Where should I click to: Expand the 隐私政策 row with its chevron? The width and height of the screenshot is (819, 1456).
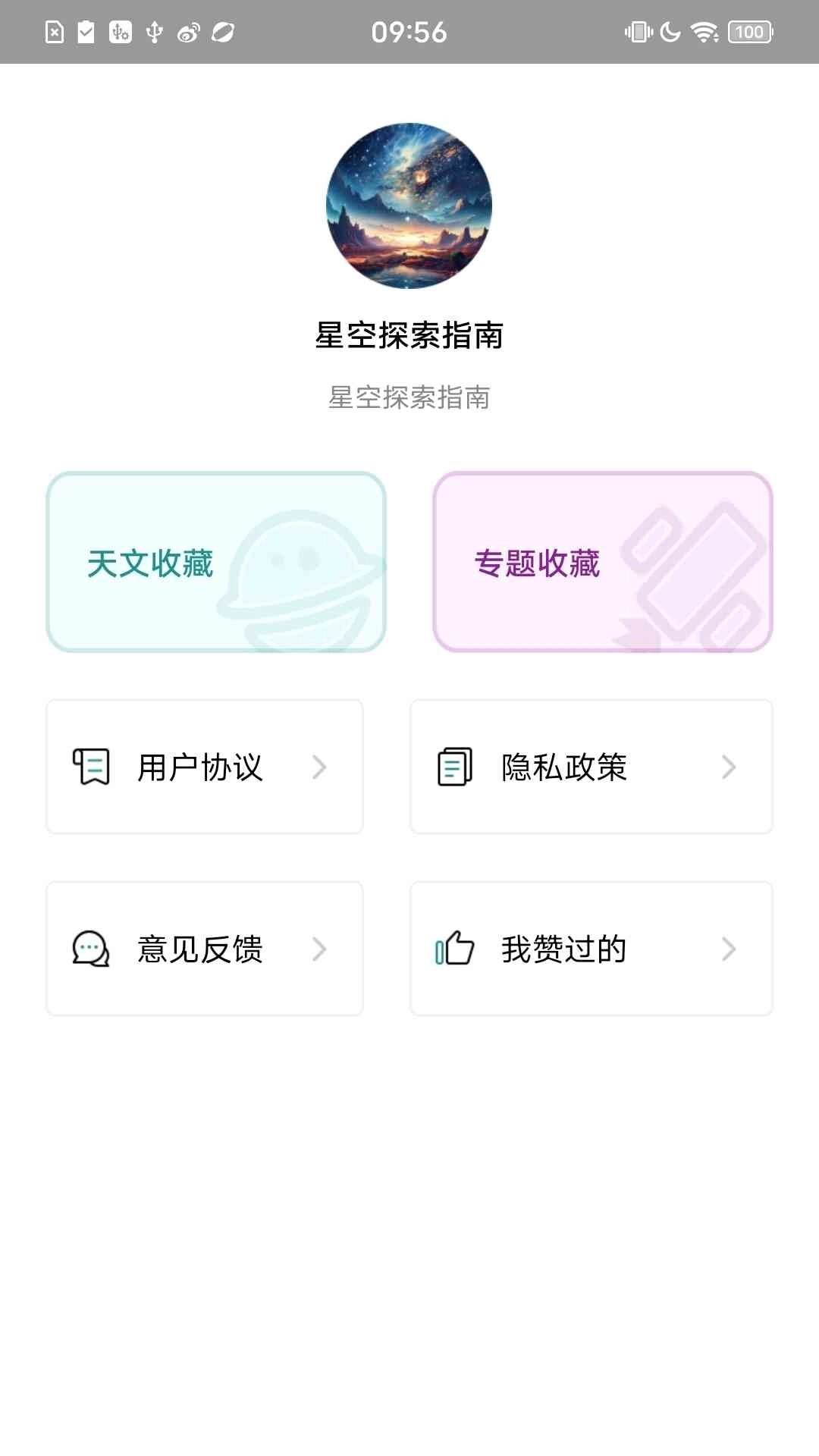(728, 767)
